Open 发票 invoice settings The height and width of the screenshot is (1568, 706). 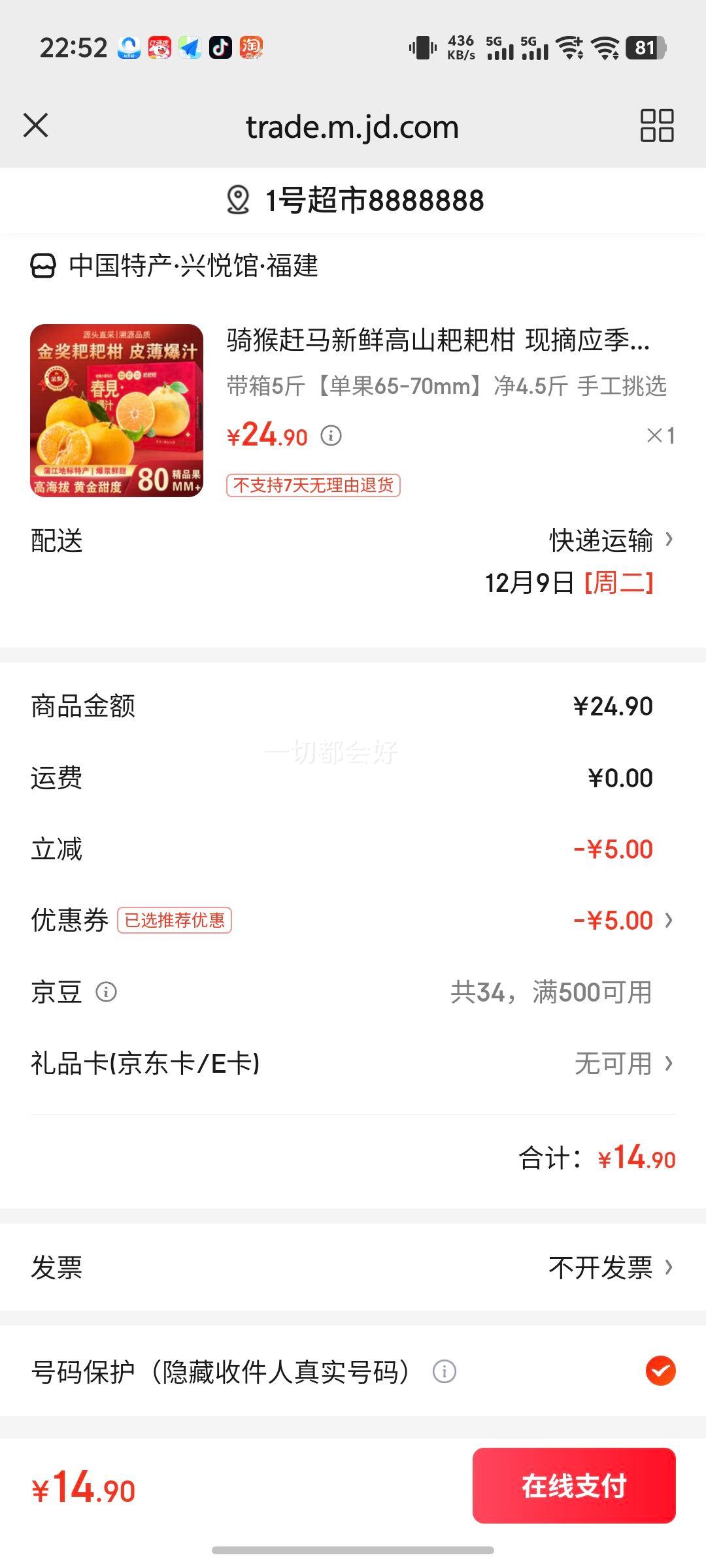point(353,1267)
